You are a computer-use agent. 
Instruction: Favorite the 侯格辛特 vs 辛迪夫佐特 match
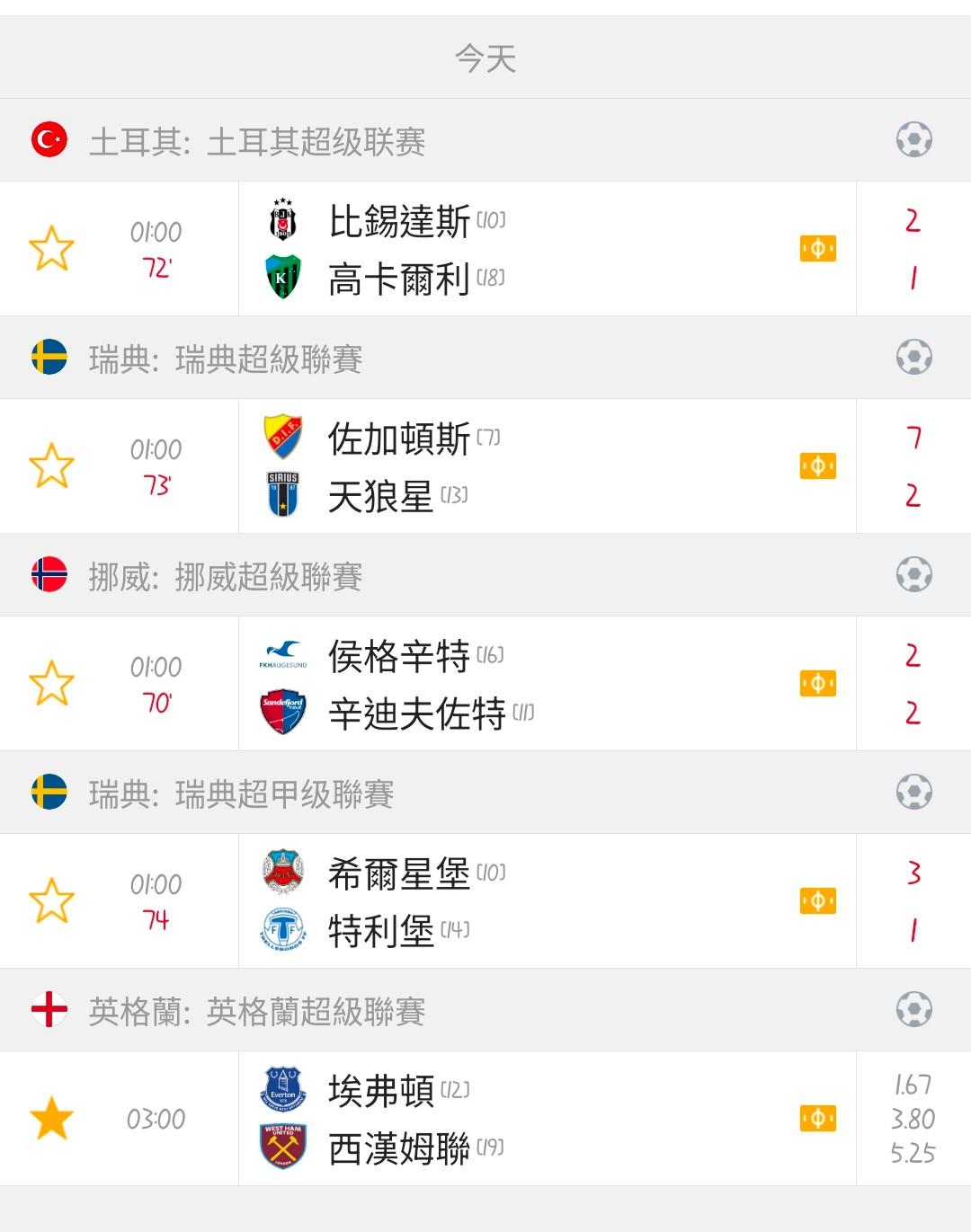point(51,684)
